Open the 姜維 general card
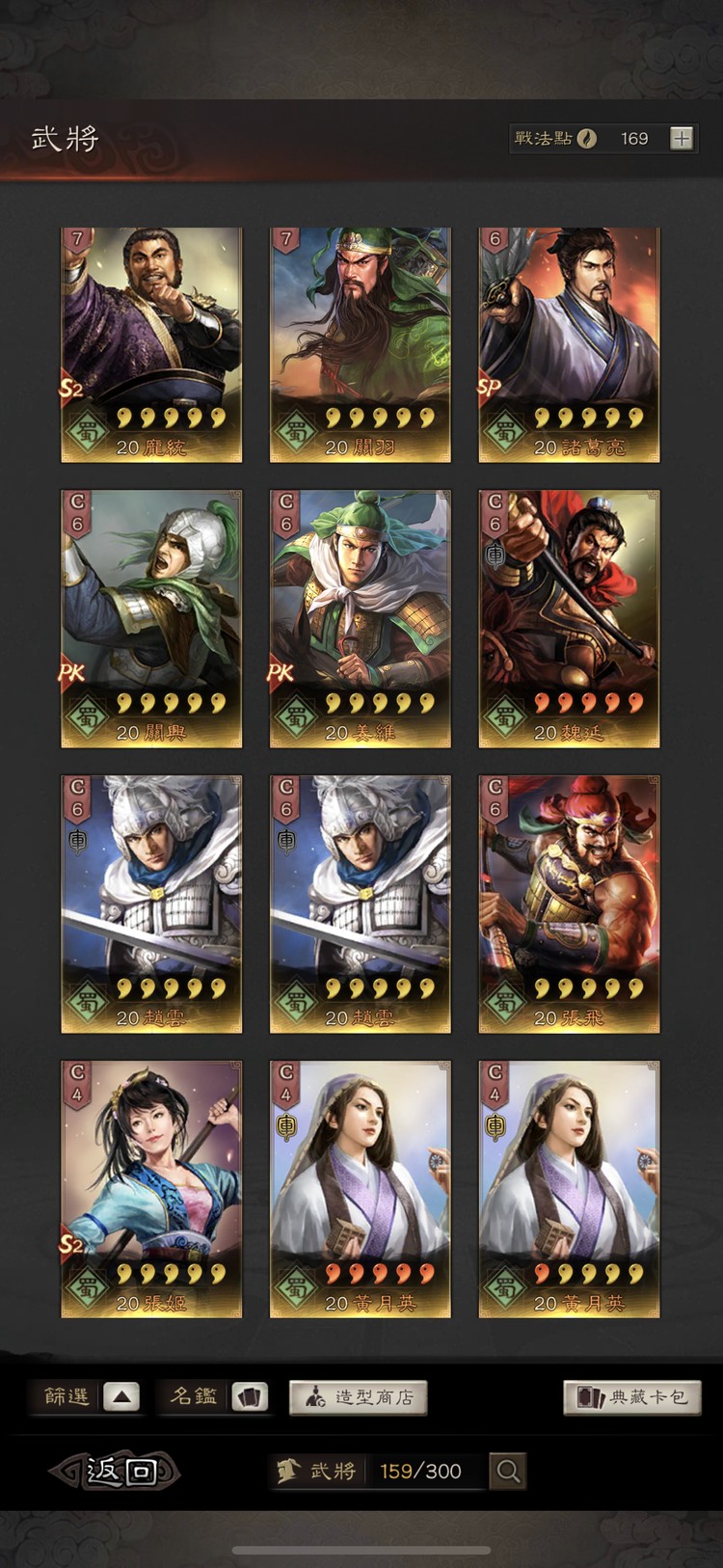This screenshot has height=1568, width=723. pos(360,618)
